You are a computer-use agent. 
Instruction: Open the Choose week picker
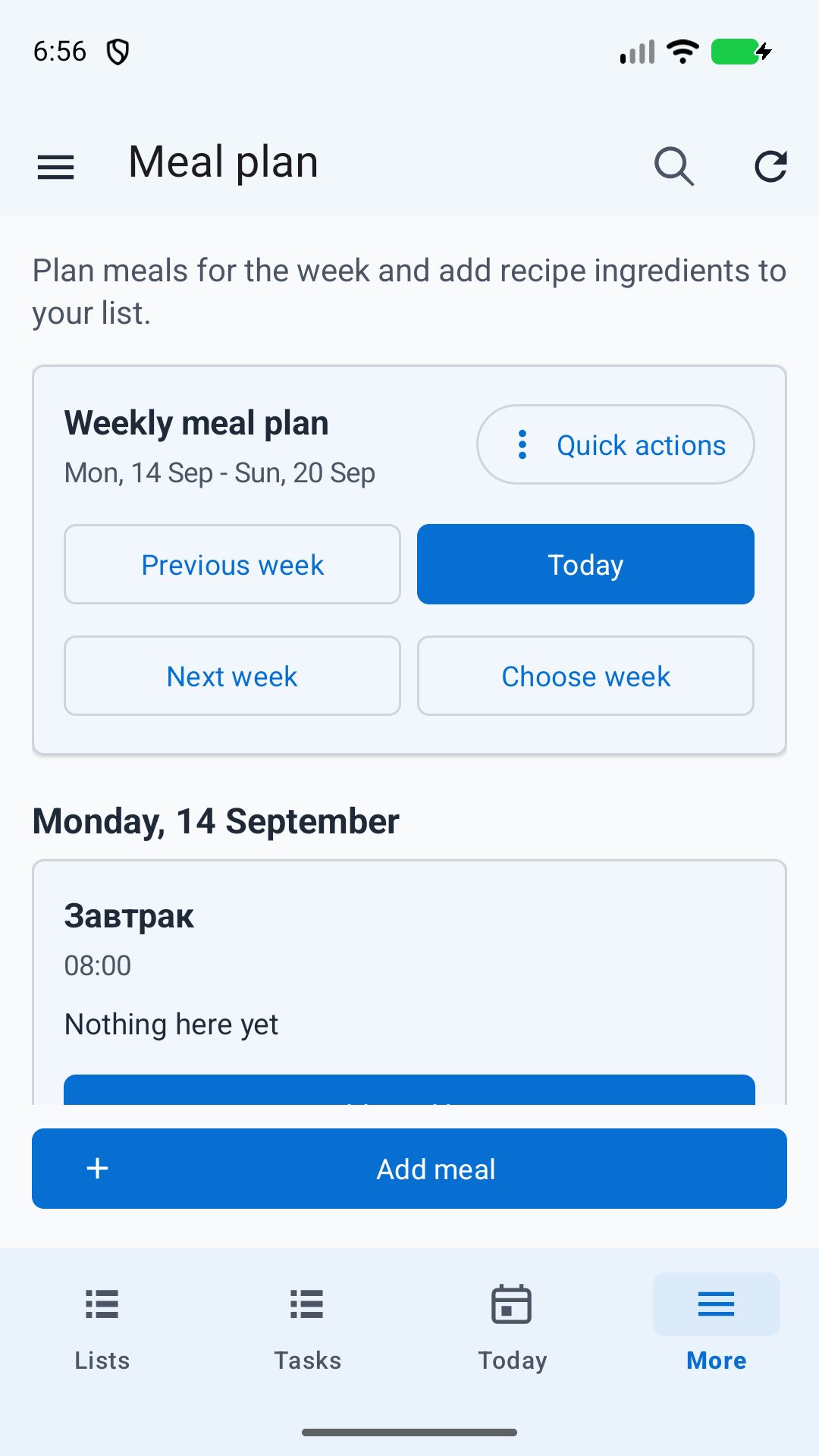click(x=585, y=676)
